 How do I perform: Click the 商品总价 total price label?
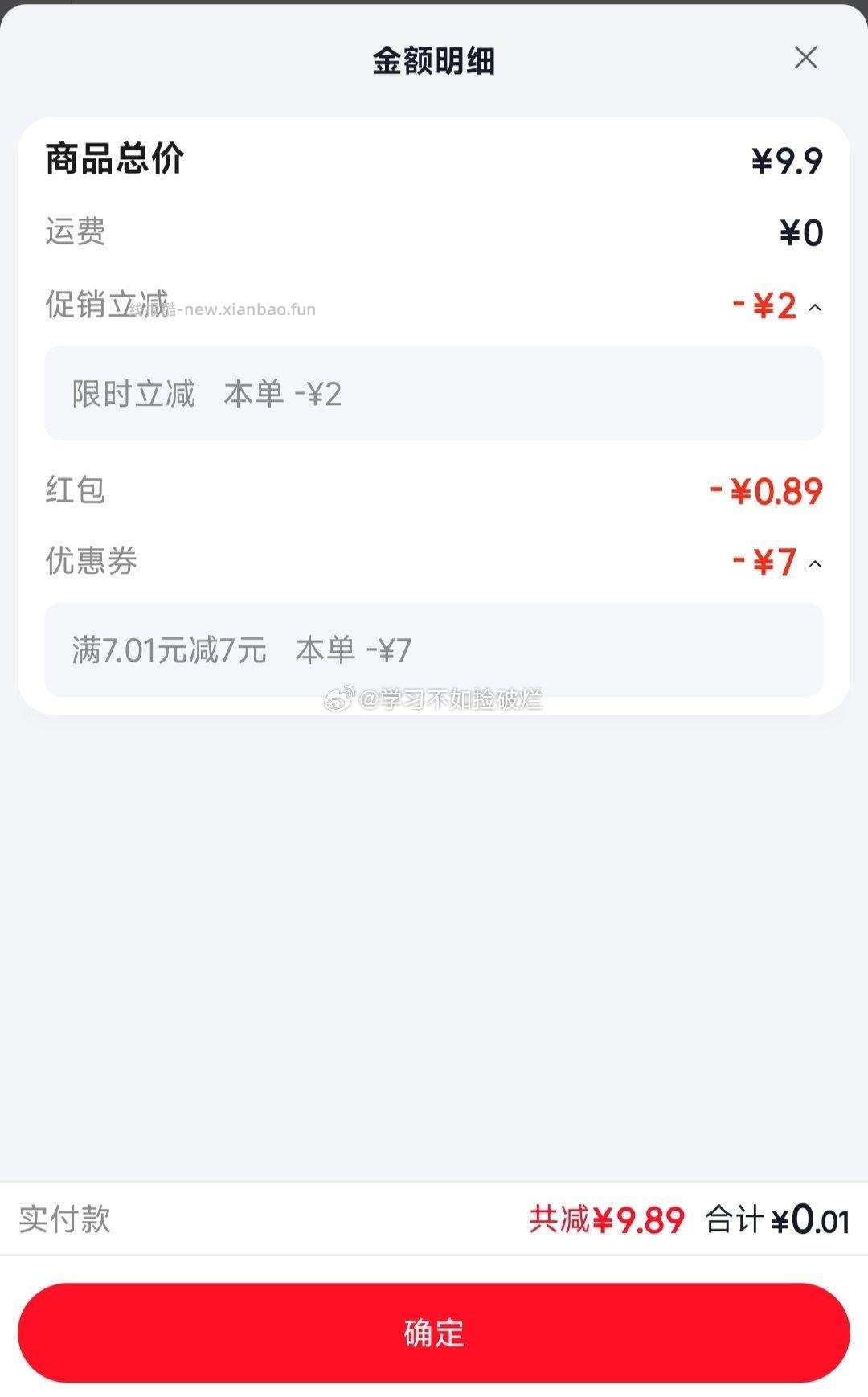click(113, 158)
